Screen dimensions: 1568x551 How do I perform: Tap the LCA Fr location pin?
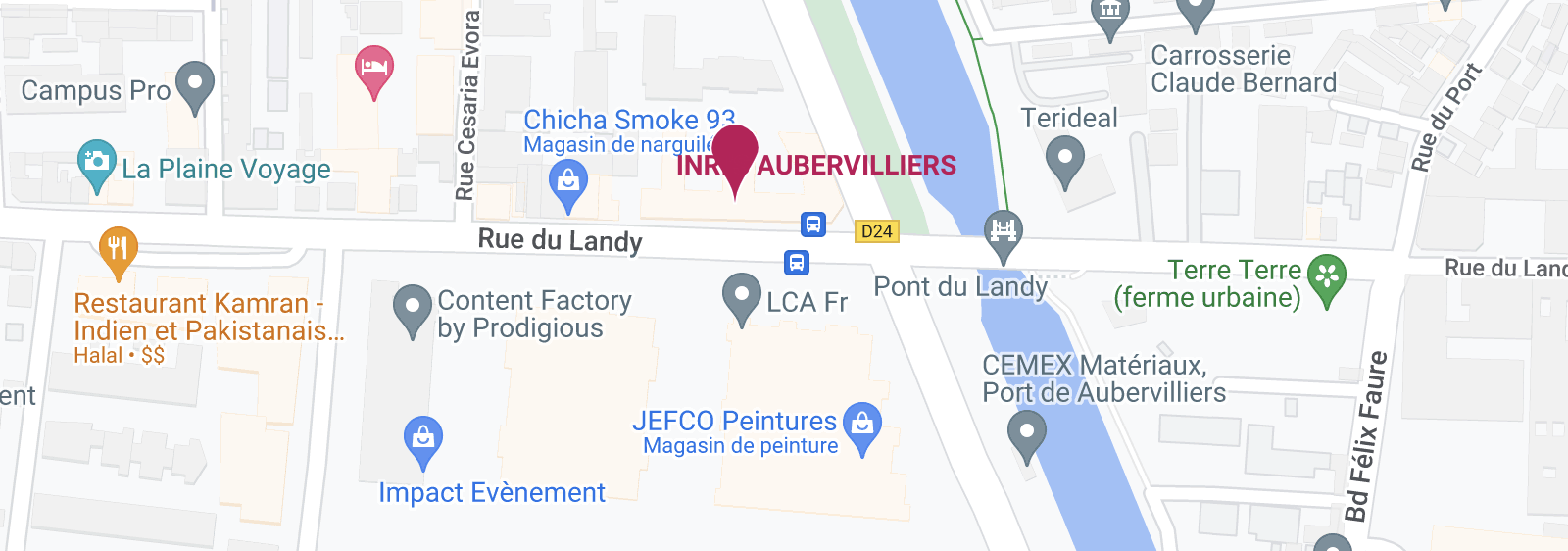742,295
